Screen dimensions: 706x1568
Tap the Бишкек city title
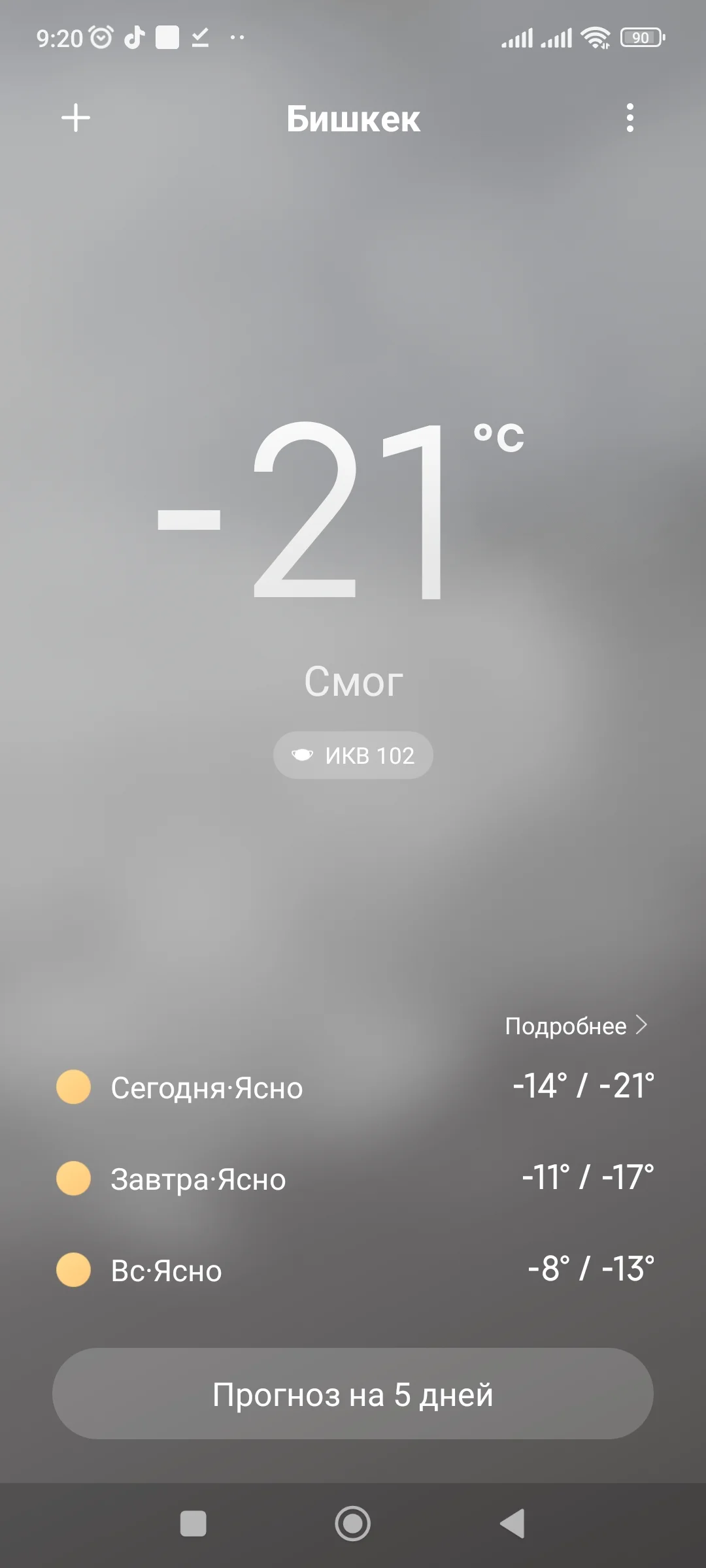pyautogui.click(x=353, y=120)
